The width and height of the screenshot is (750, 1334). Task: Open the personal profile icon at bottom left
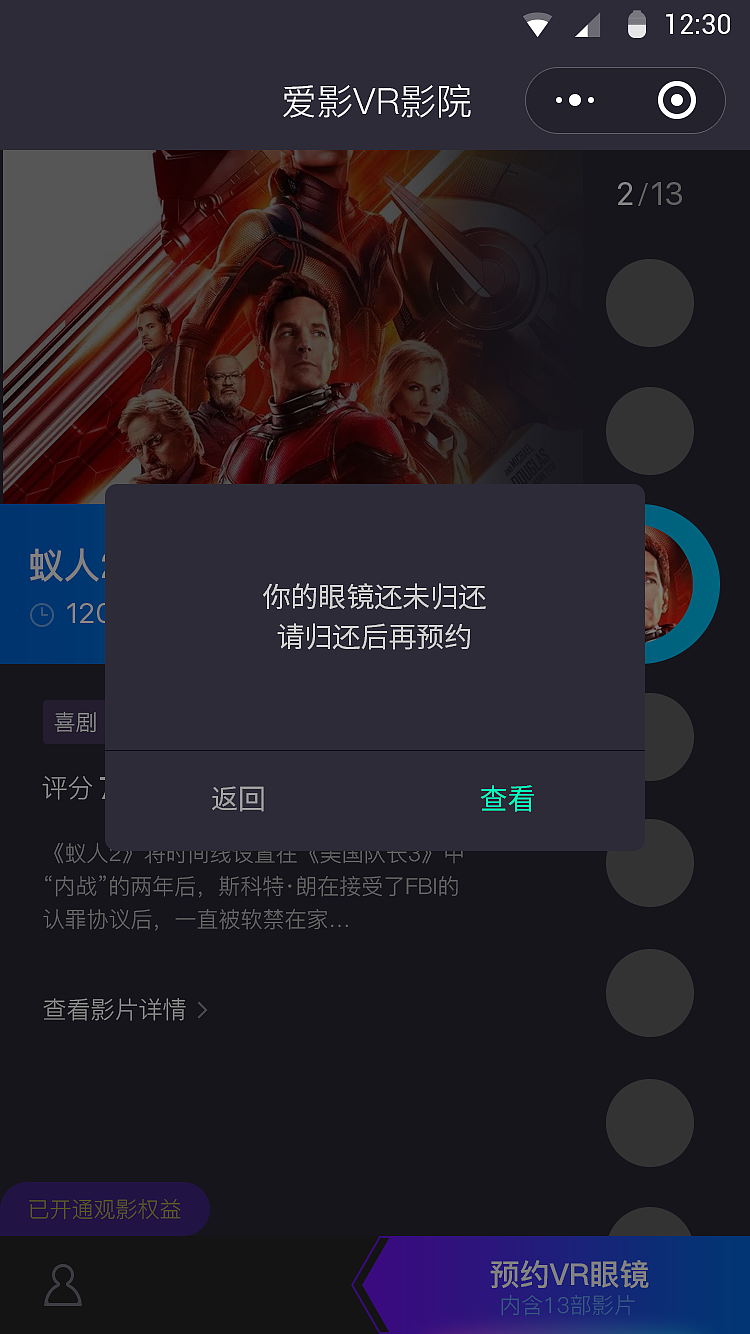[x=62, y=1285]
